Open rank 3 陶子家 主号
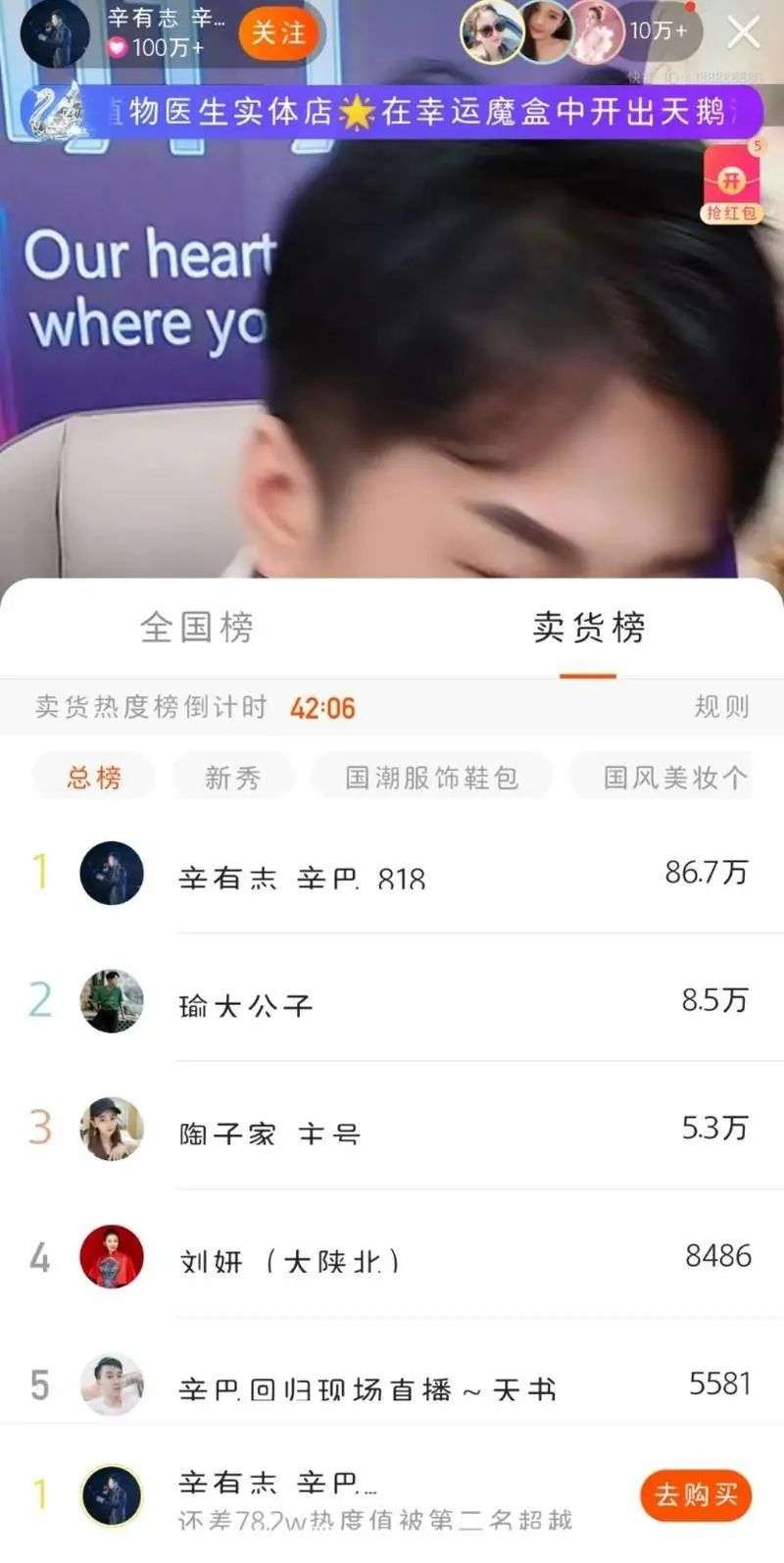This screenshot has width=784, height=1563. 392,1129
